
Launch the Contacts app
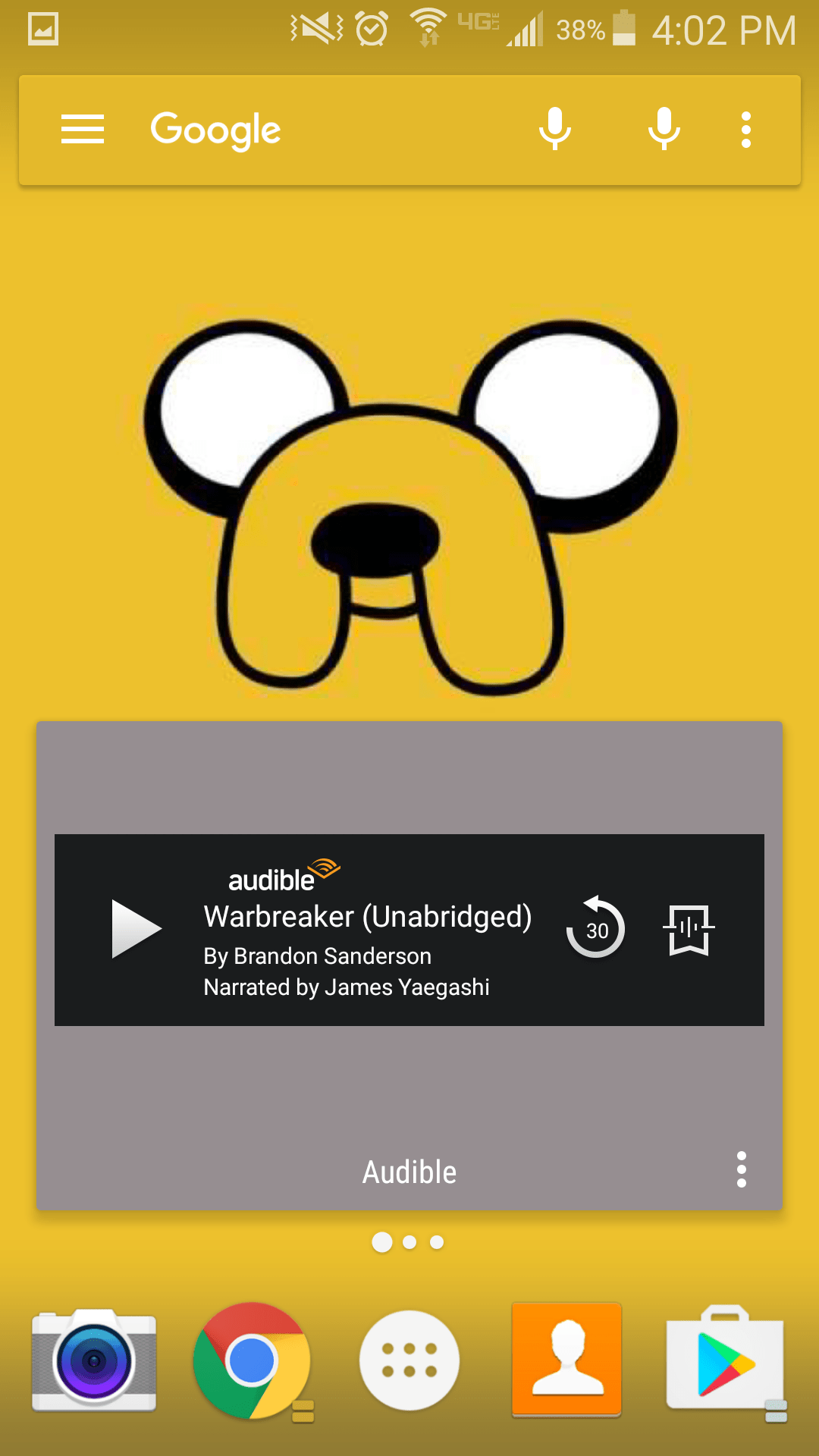tap(566, 1360)
